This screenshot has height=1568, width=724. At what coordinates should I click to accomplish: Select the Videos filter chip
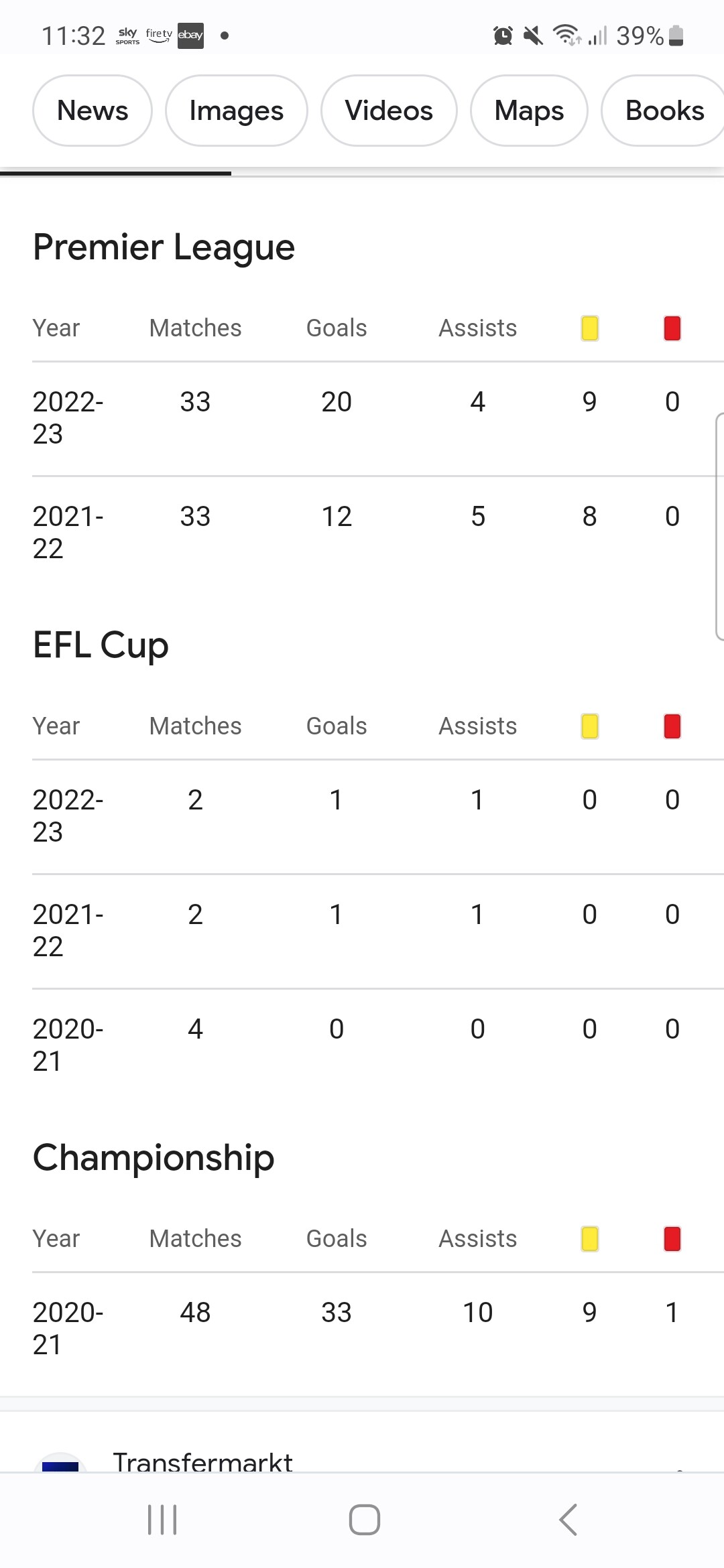(x=389, y=111)
